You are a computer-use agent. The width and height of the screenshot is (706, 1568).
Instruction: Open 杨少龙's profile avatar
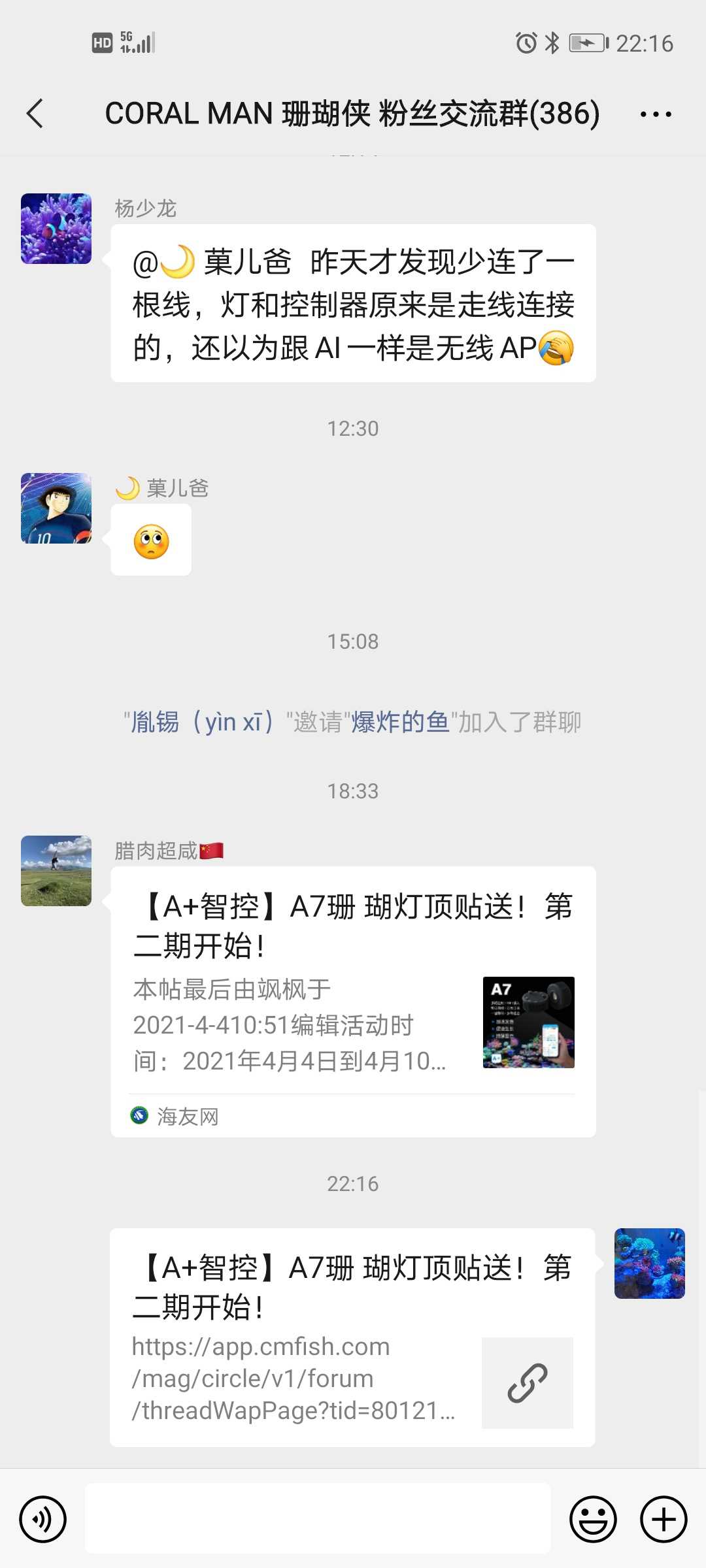pos(56,229)
